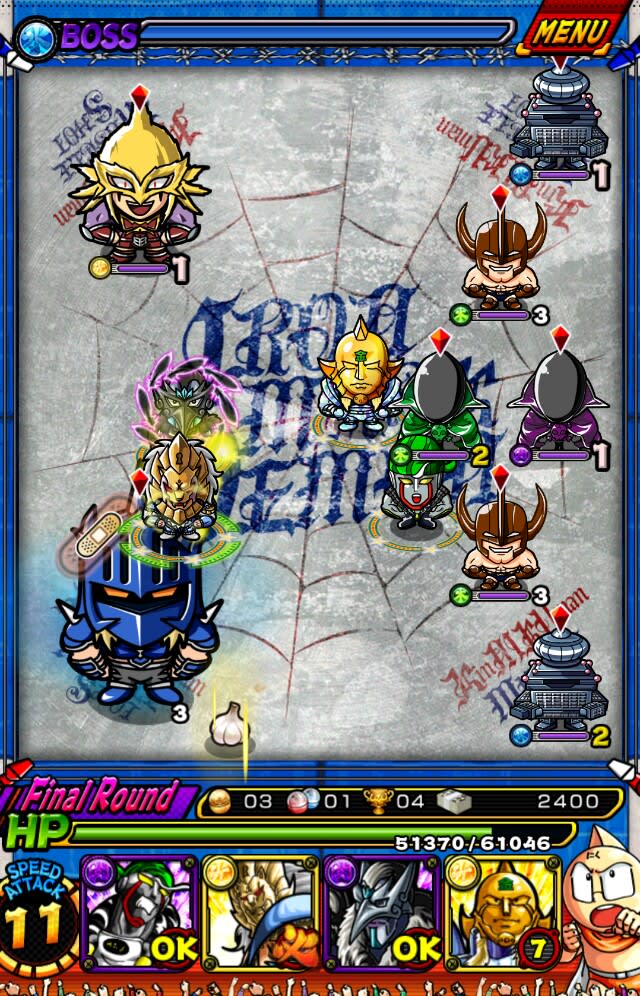Select the silver knight card marked OK

tap(382, 913)
